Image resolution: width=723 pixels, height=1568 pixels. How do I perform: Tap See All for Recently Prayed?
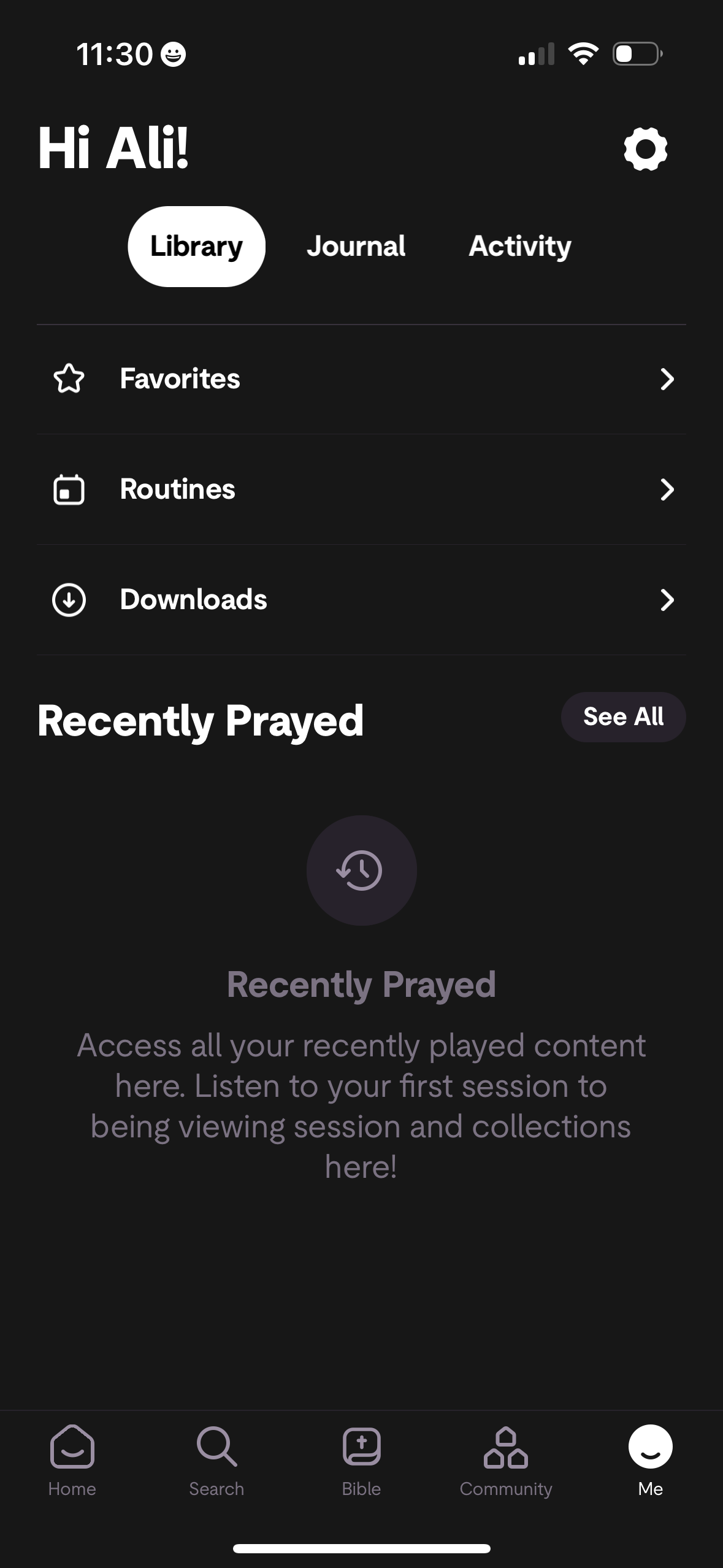pos(623,717)
